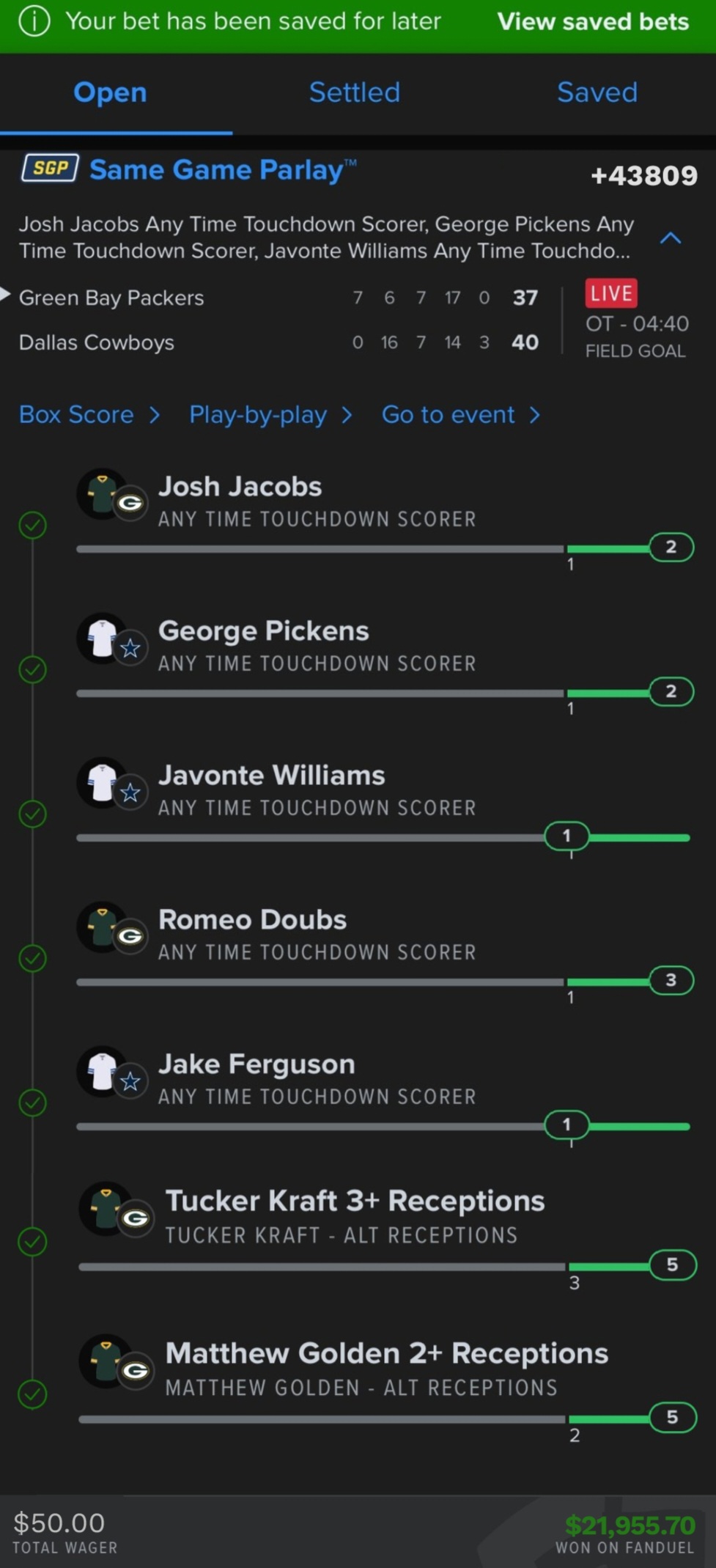Switch to the Saved tab
The image size is (716, 1568).
597,93
